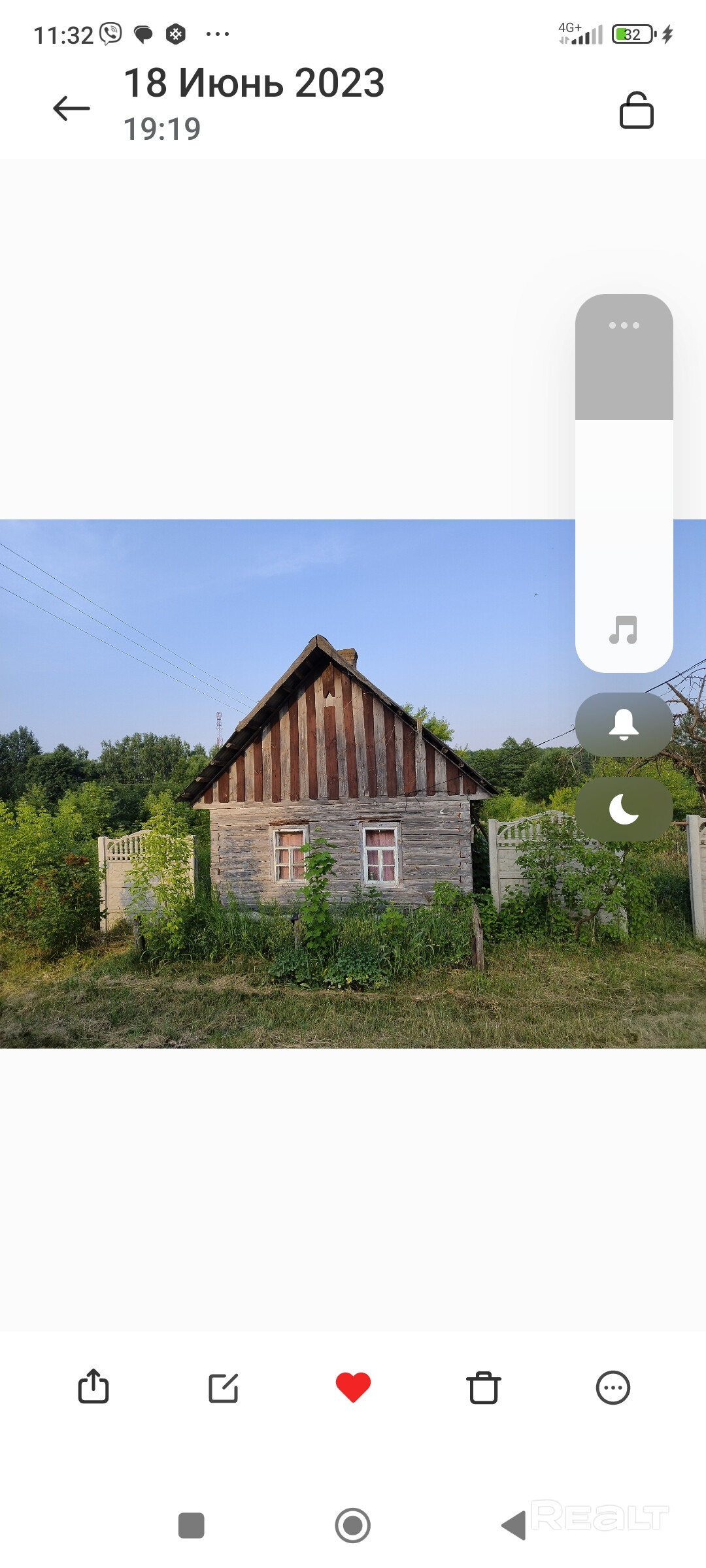Remove photo from favorites via heart
This screenshot has width=706, height=1568.
click(353, 1387)
